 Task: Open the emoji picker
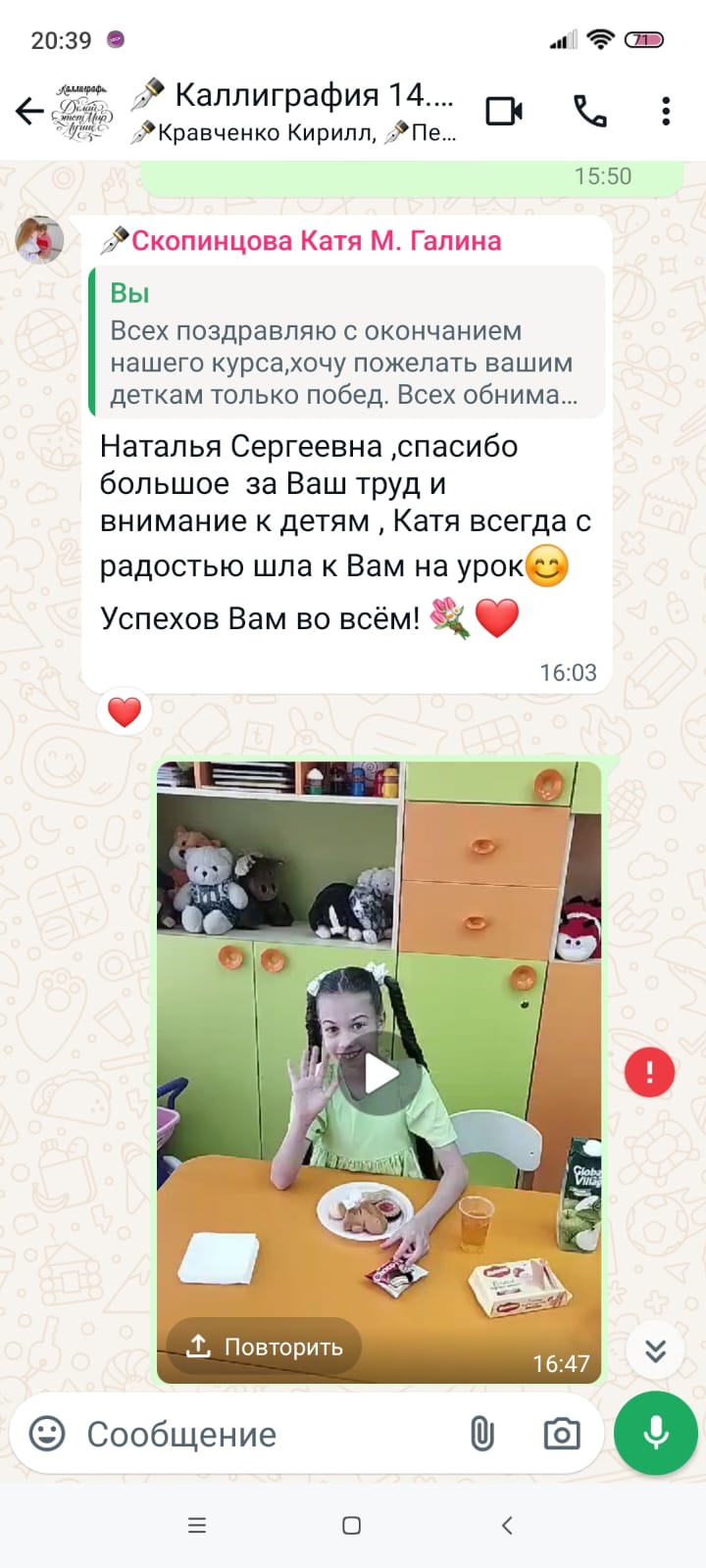point(47,1434)
